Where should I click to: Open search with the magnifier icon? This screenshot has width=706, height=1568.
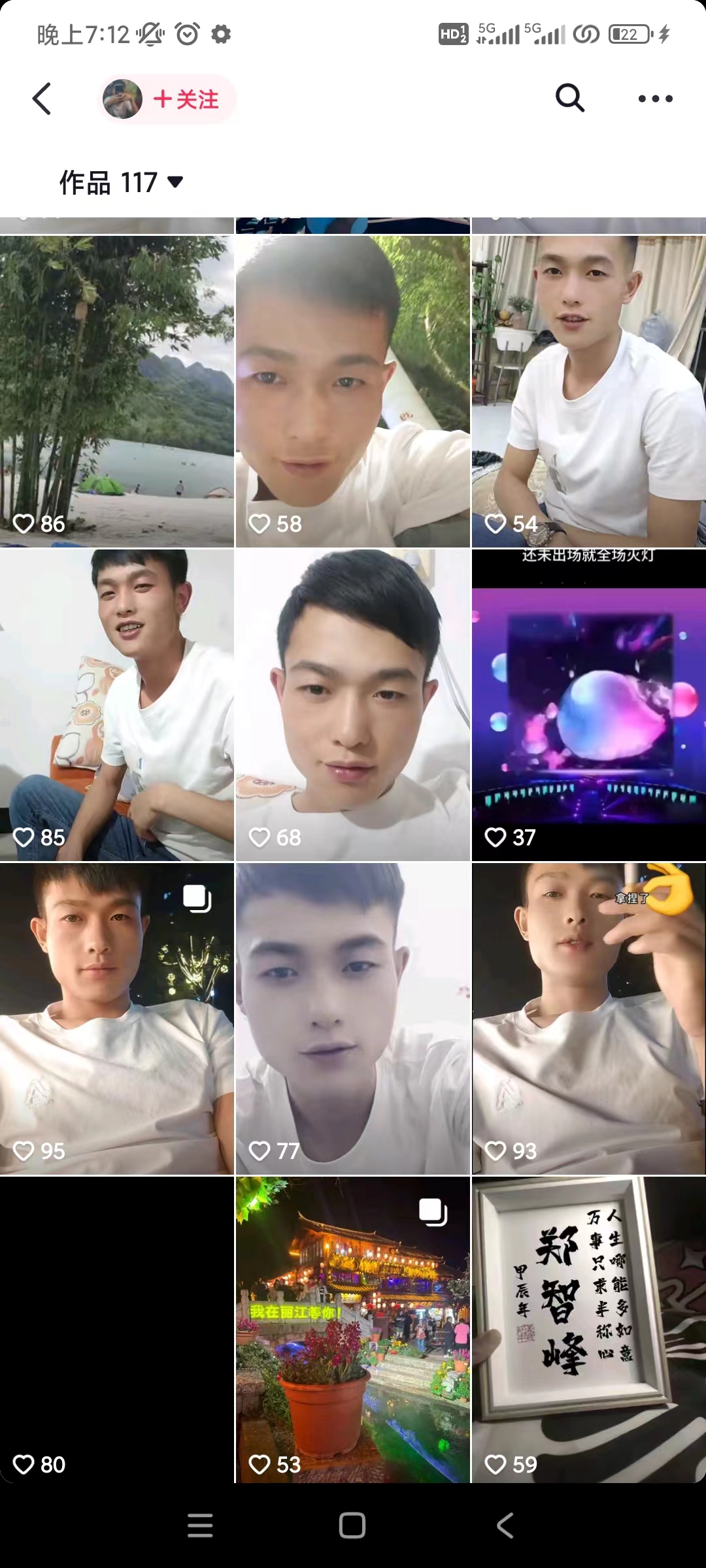569,99
